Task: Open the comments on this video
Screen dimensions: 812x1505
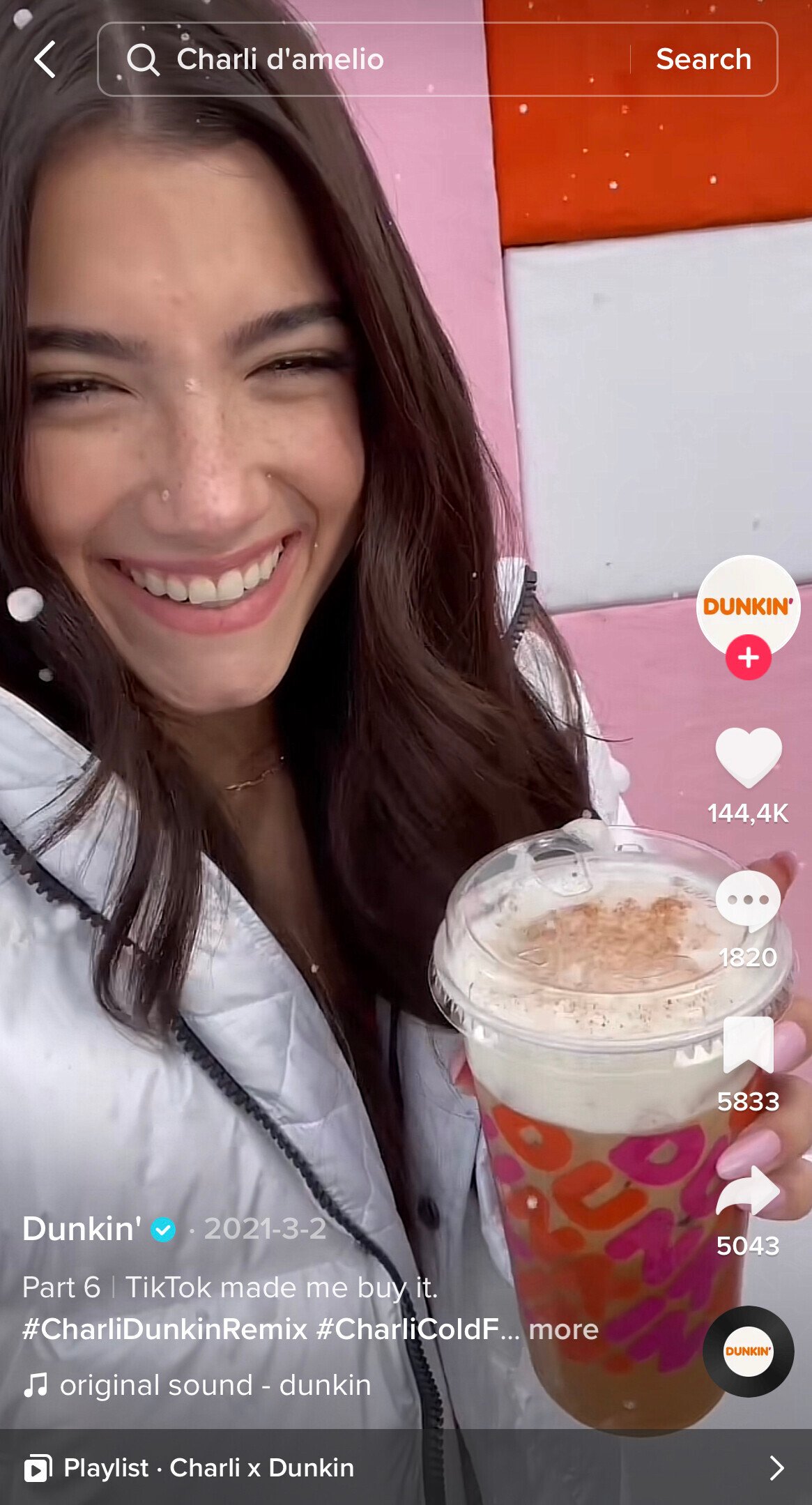Action: tap(748, 901)
